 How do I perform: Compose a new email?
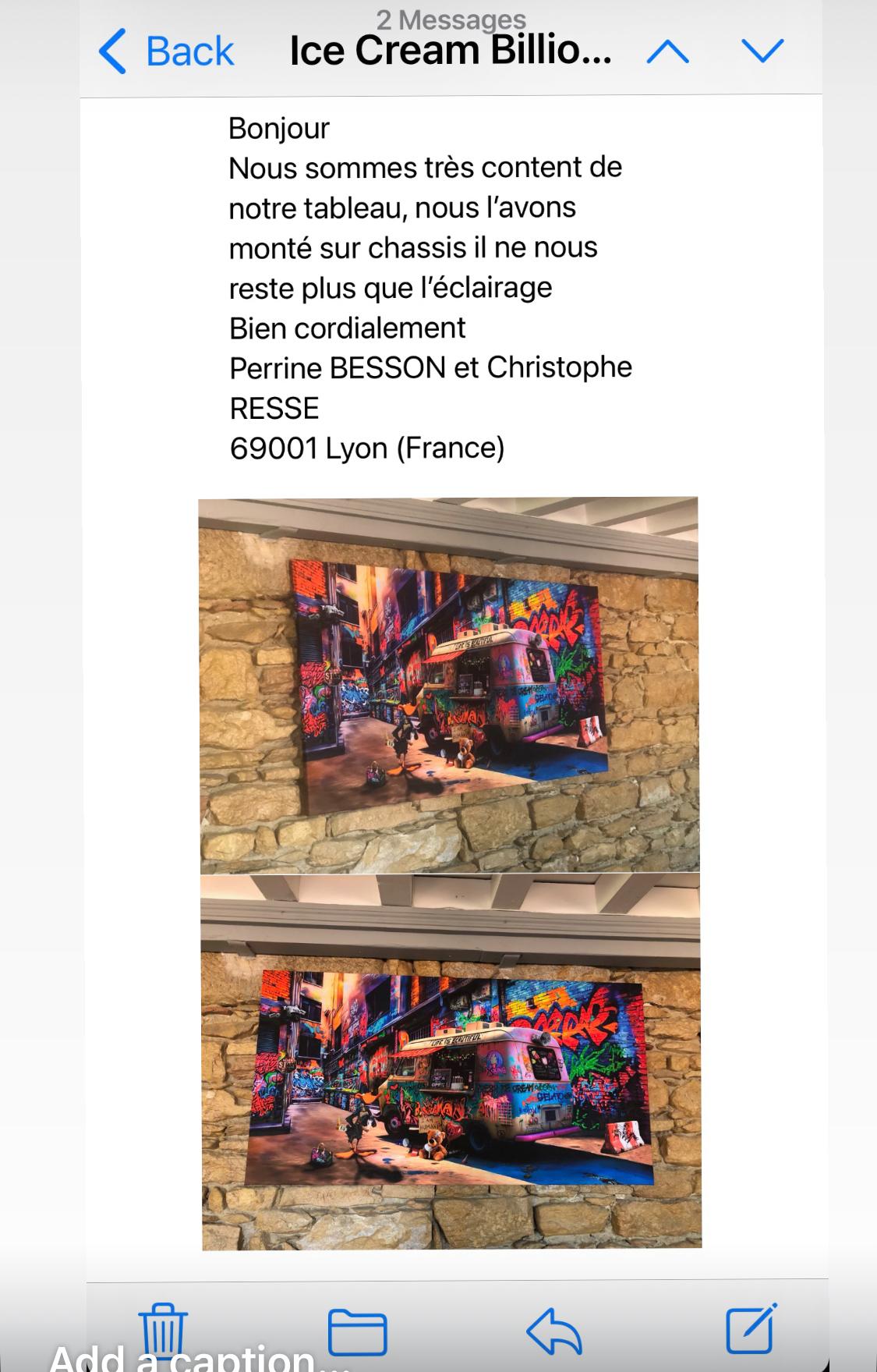pos(751,1329)
